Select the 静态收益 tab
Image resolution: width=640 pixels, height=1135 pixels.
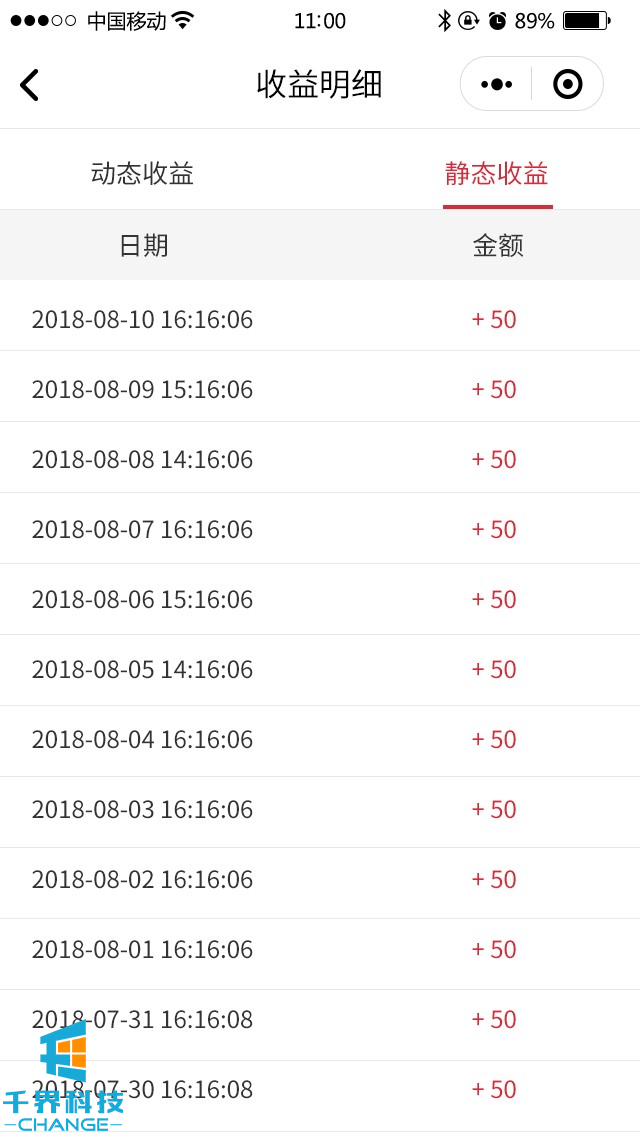[497, 174]
